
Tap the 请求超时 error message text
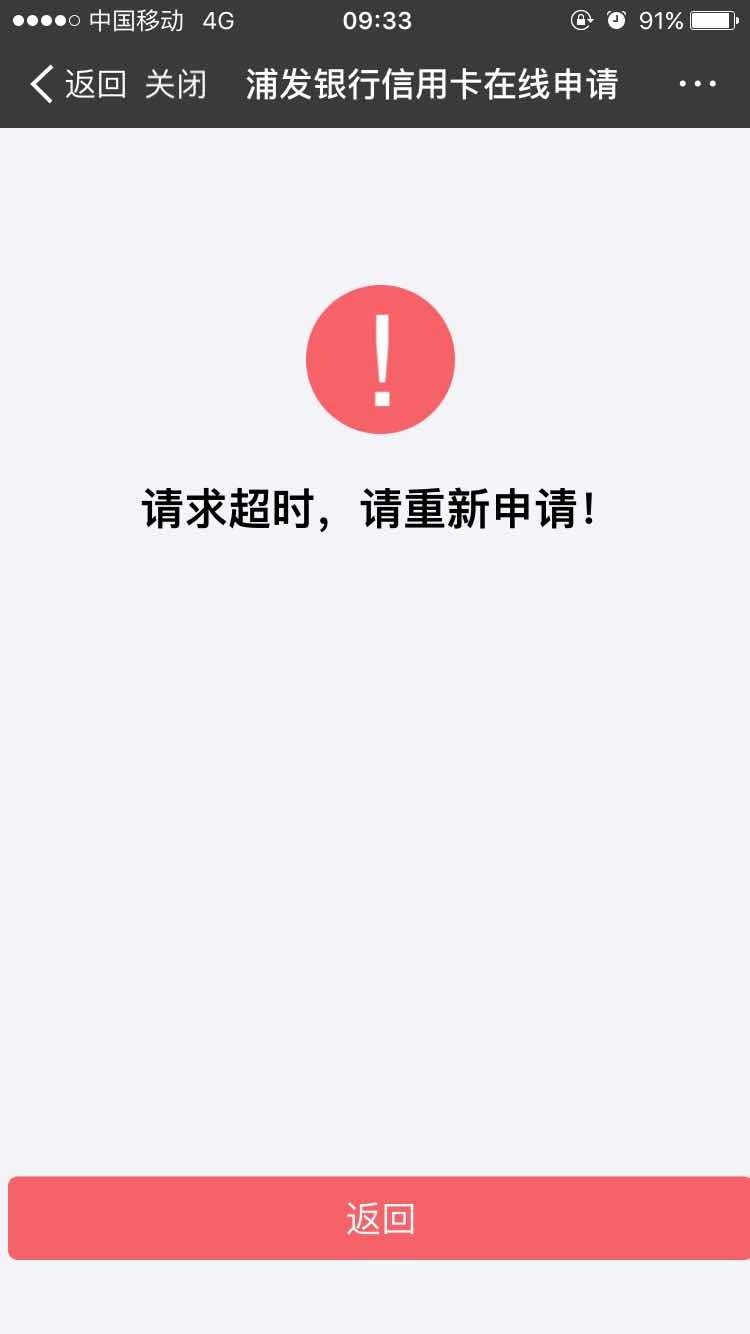click(x=368, y=510)
